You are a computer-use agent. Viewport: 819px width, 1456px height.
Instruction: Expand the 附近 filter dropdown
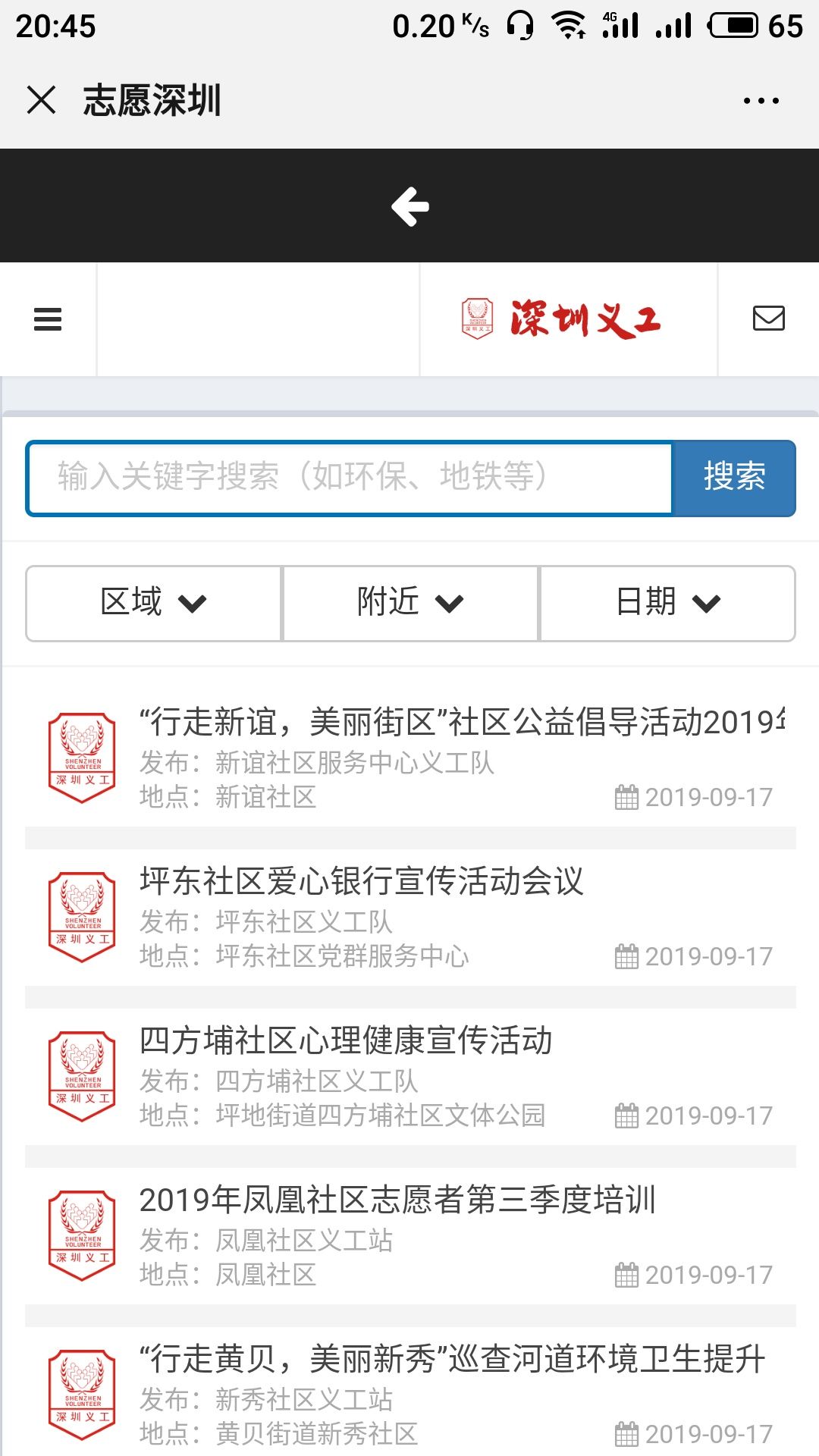[410, 603]
